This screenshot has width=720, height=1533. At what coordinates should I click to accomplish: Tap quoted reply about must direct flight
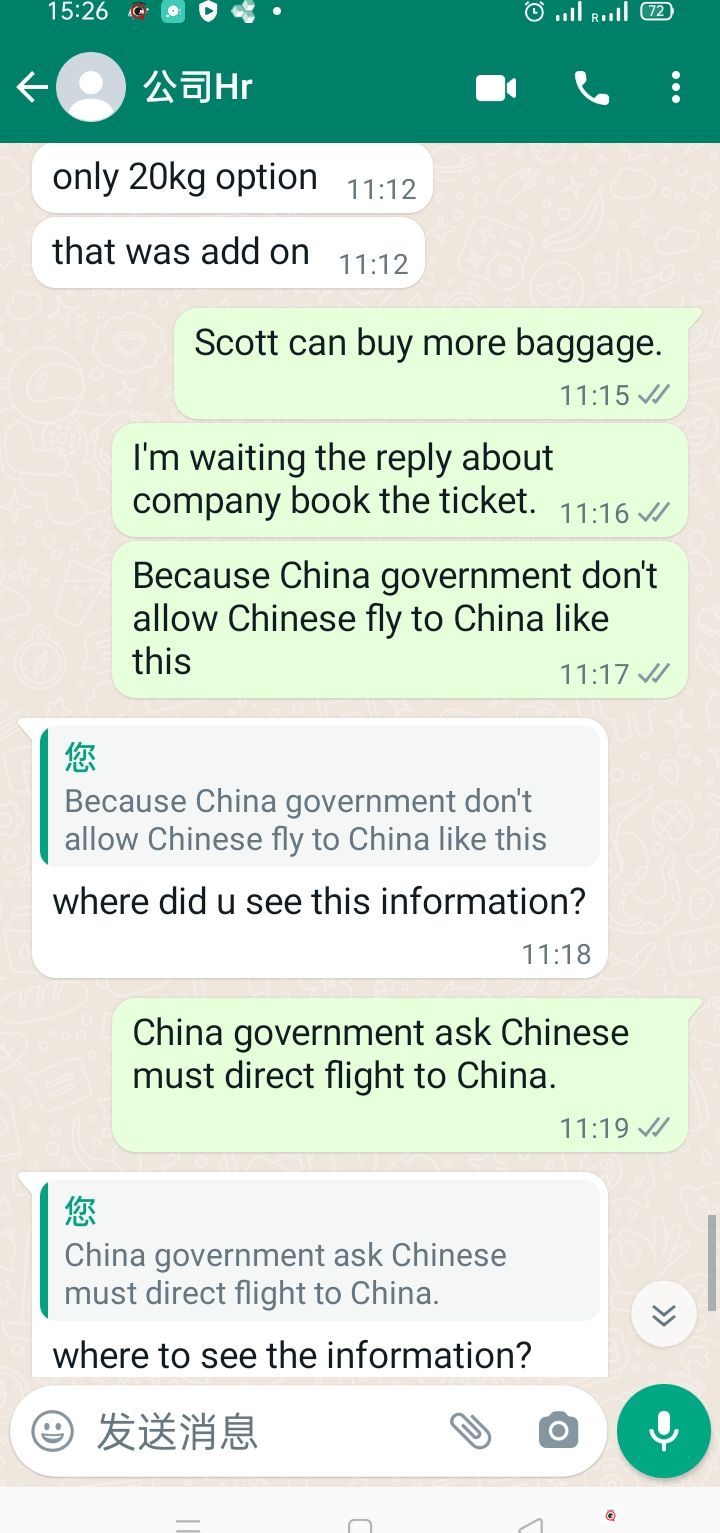(x=320, y=1249)
